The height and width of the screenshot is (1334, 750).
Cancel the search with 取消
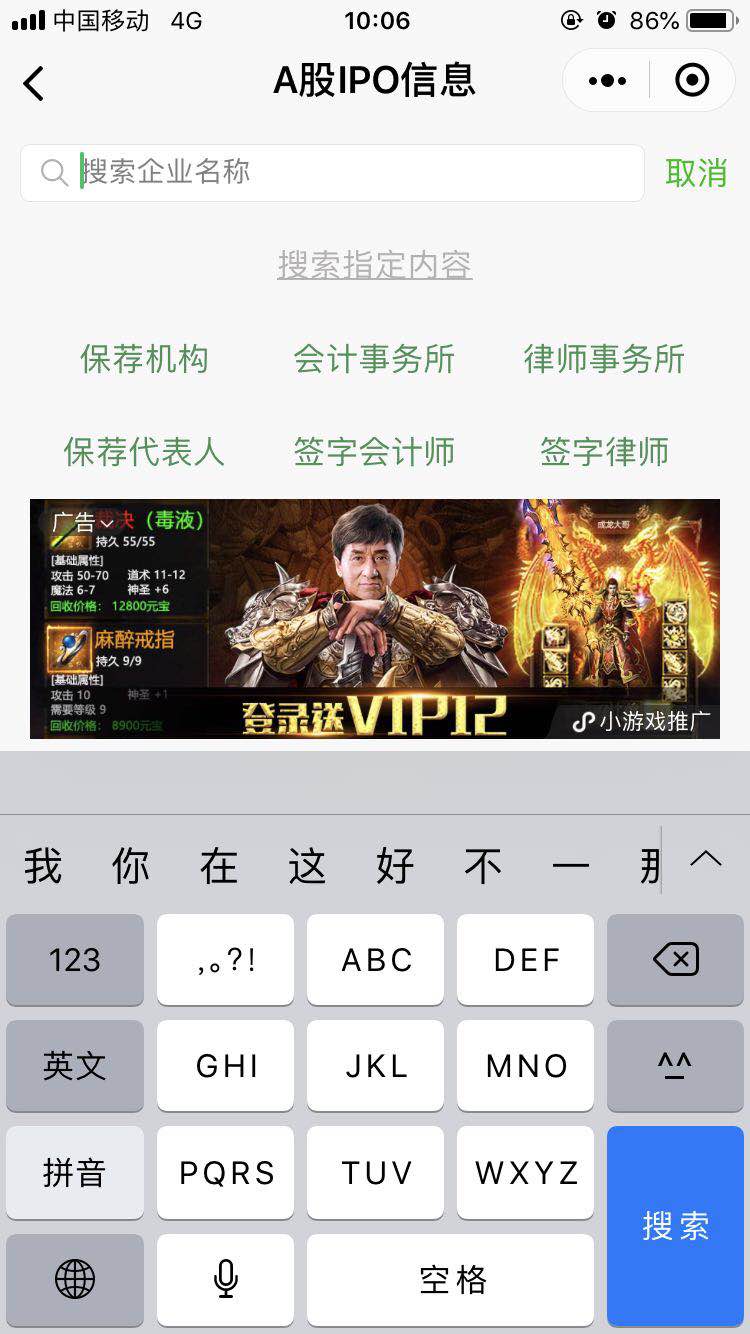(696, 173)
